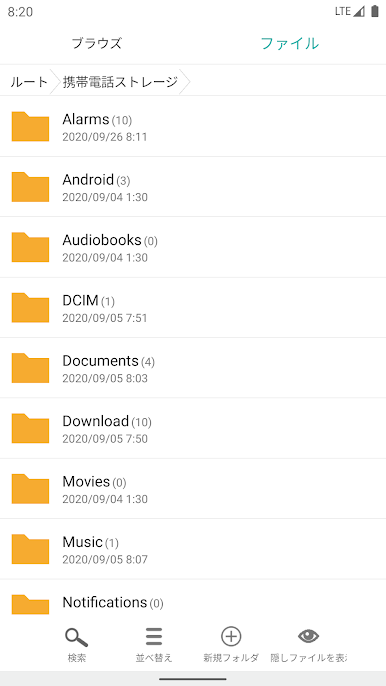This screenshot has height=686, width=386.
Task: Select the ファイル tab
Action: (x=289, y=43)
